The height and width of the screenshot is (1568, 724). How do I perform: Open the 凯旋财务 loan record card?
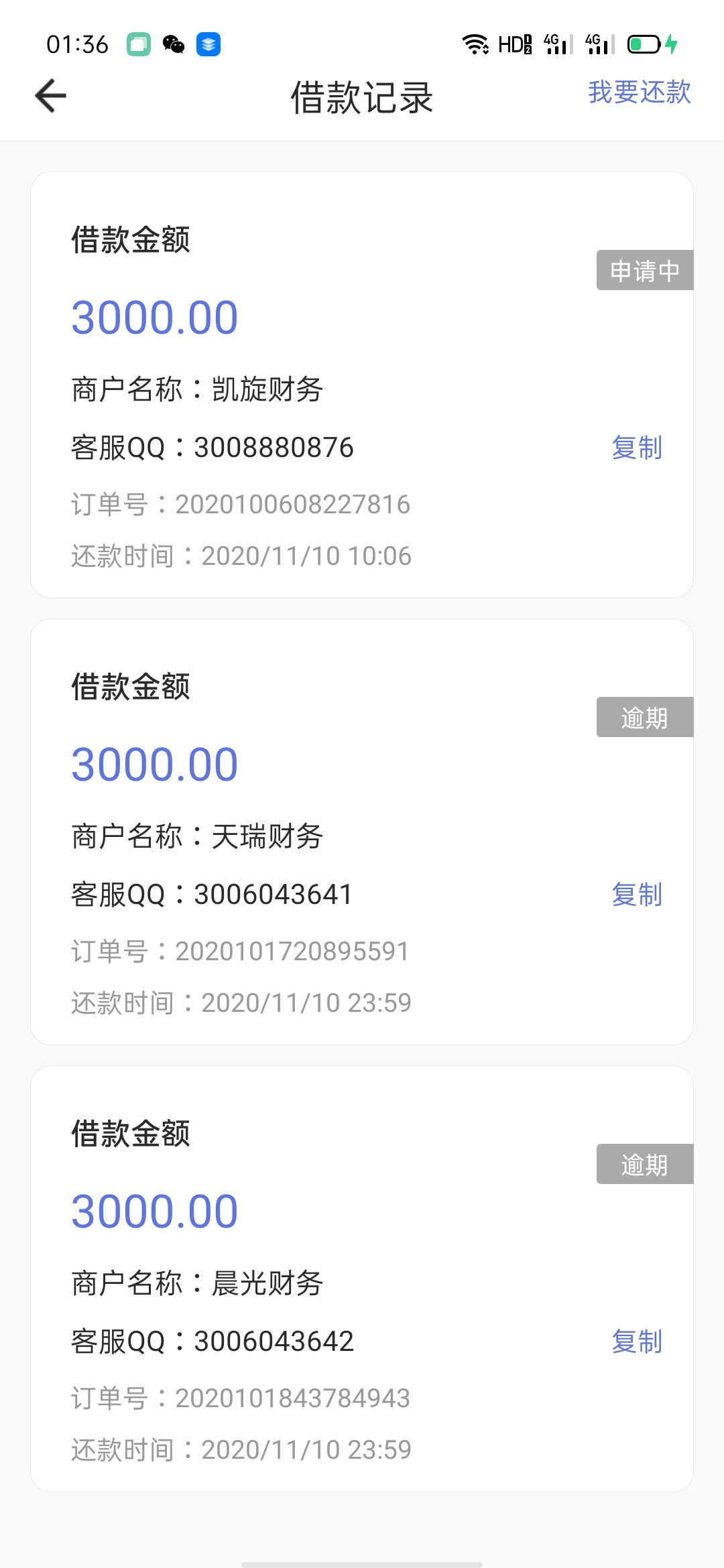click(362, 385)
